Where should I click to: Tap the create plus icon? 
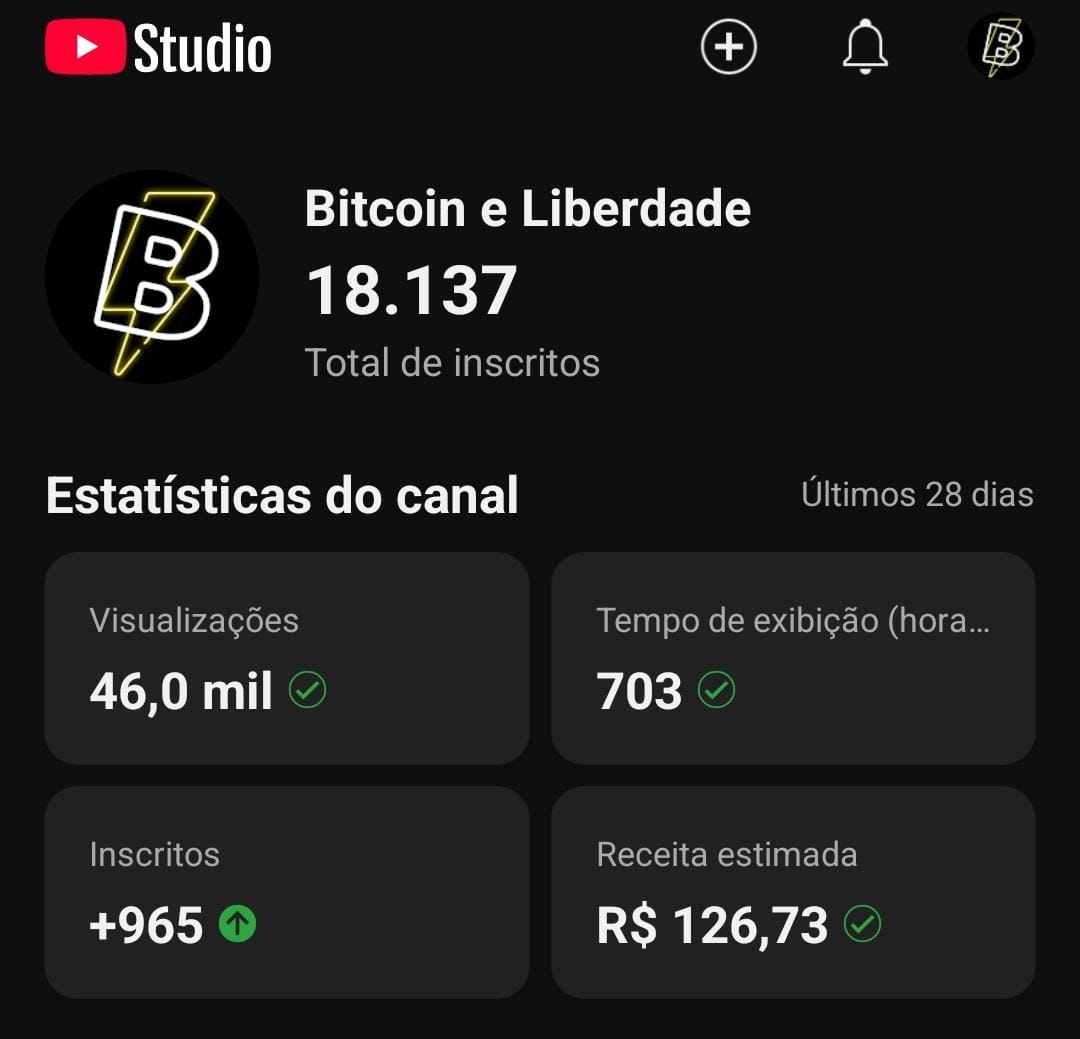pyautogui.click(x=728, y=47)
